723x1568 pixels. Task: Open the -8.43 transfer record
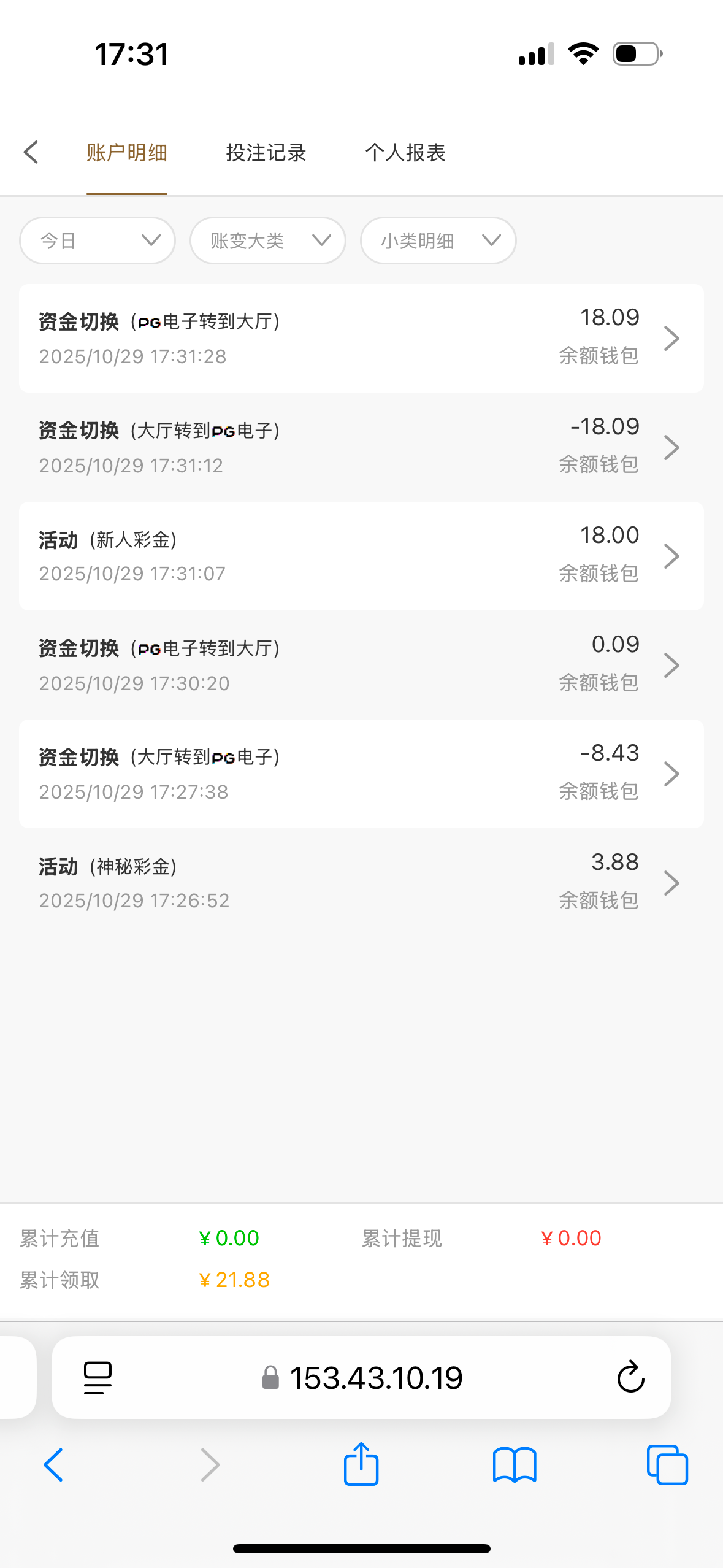(361, 774)
